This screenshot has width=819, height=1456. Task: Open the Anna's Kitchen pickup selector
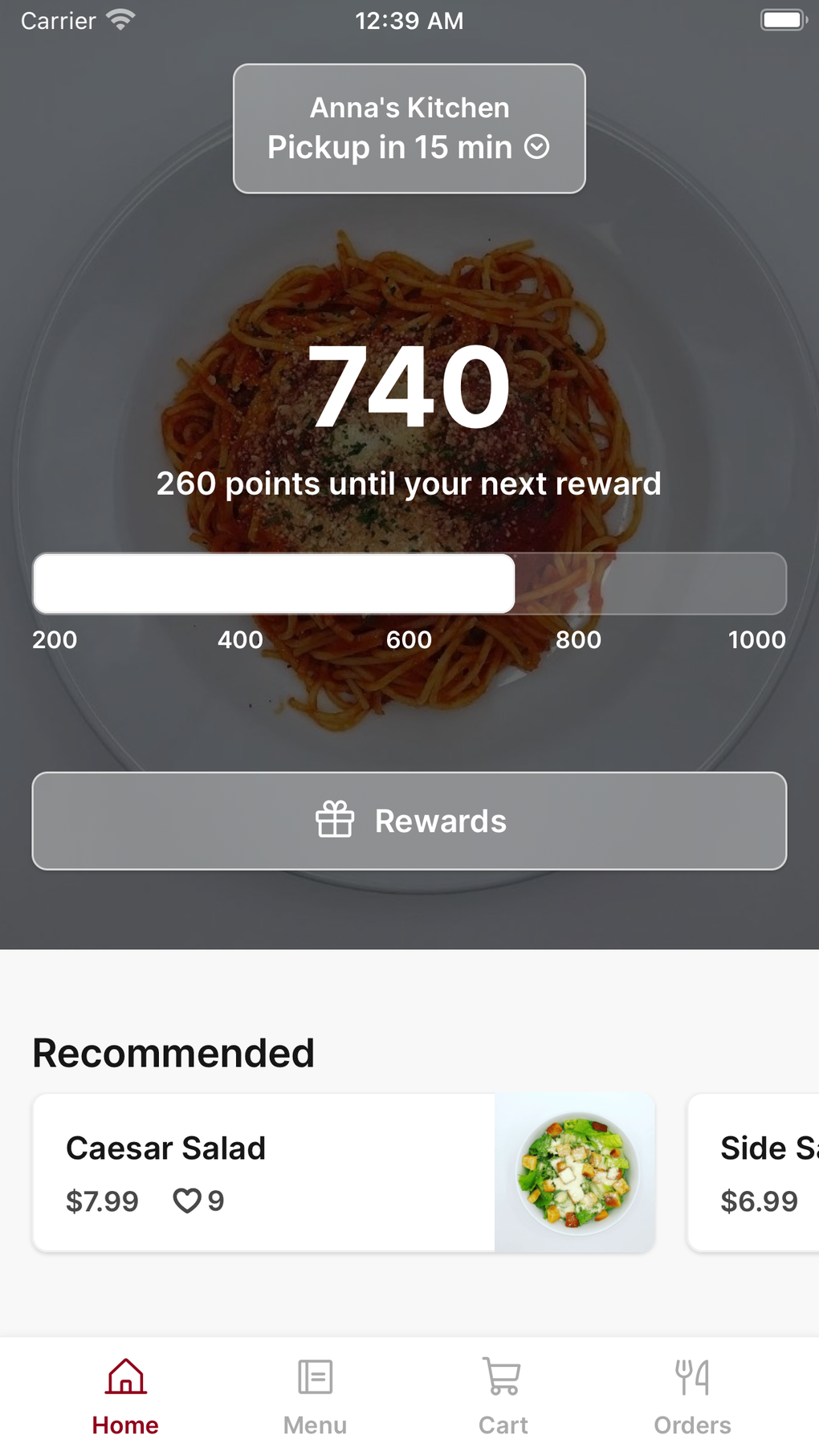409,127
